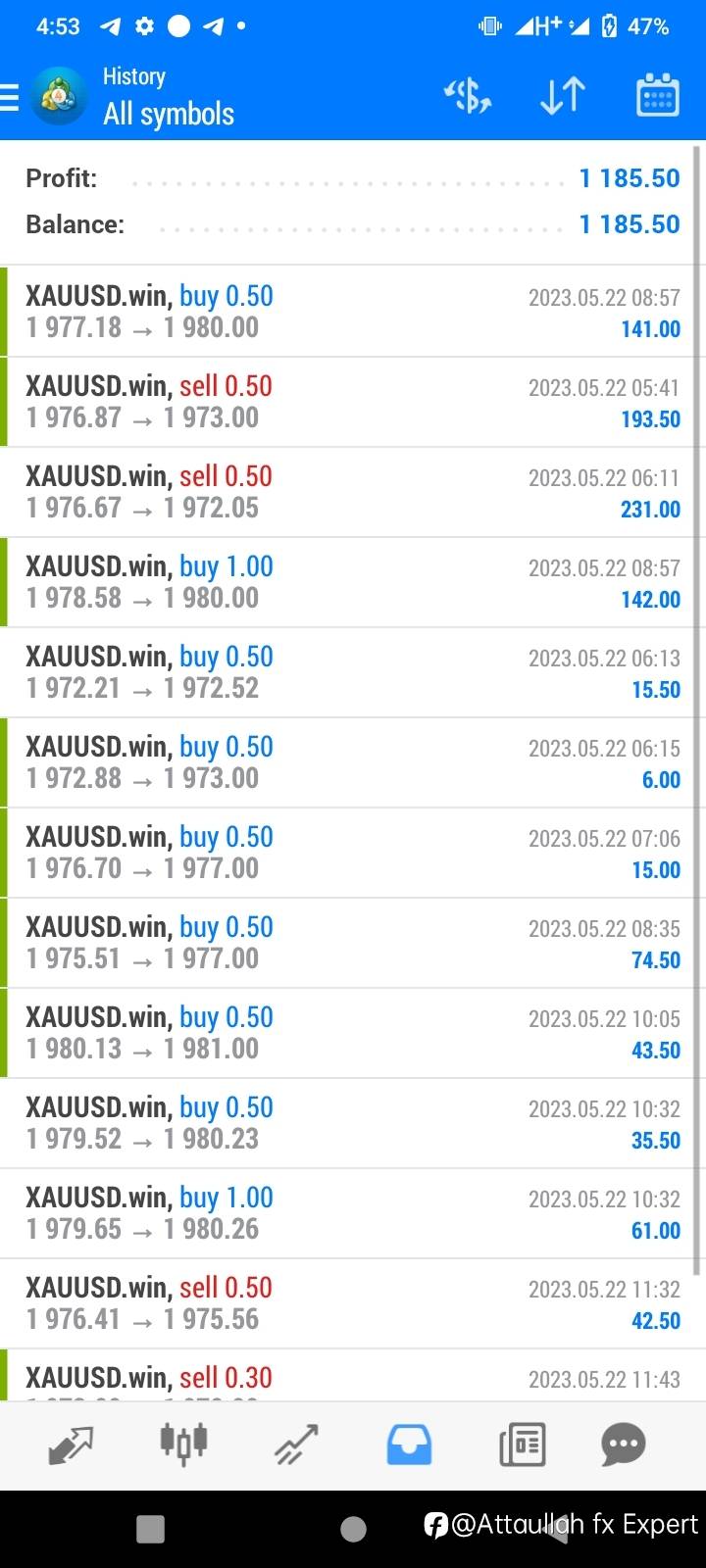This screenshot has width=706, height=1568.
Task: Switch to the Trade tab
Action: click(296, 1445)
